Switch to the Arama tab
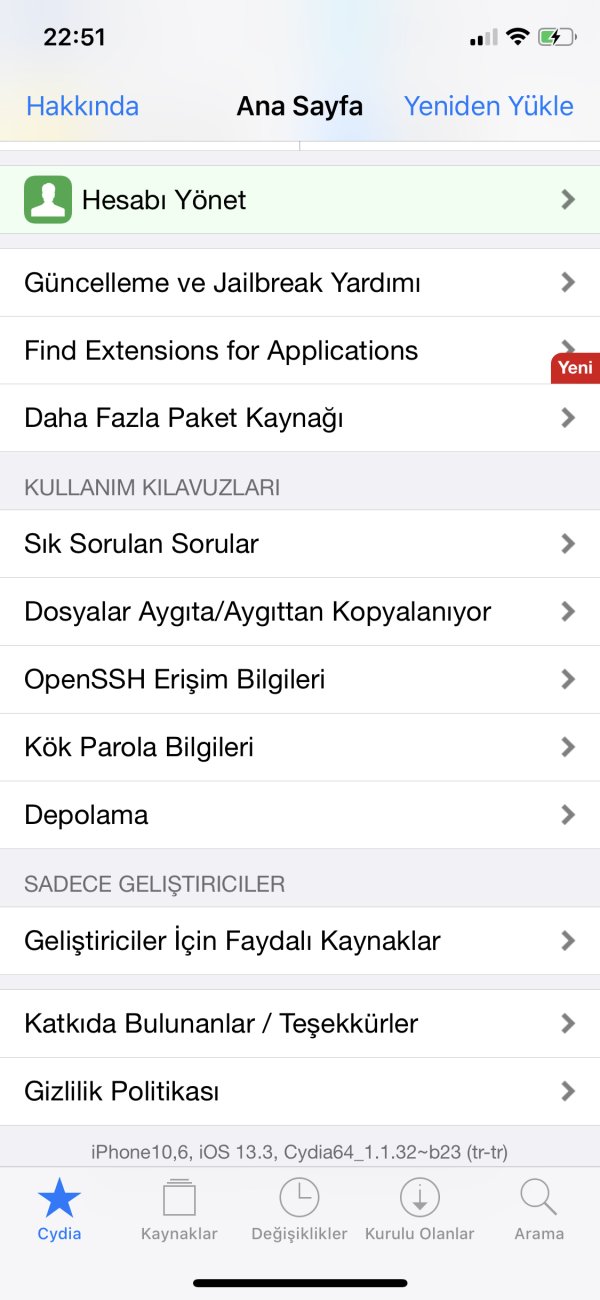The image size is (600, 1300). pyautogui.click(x=539, y=1208)
